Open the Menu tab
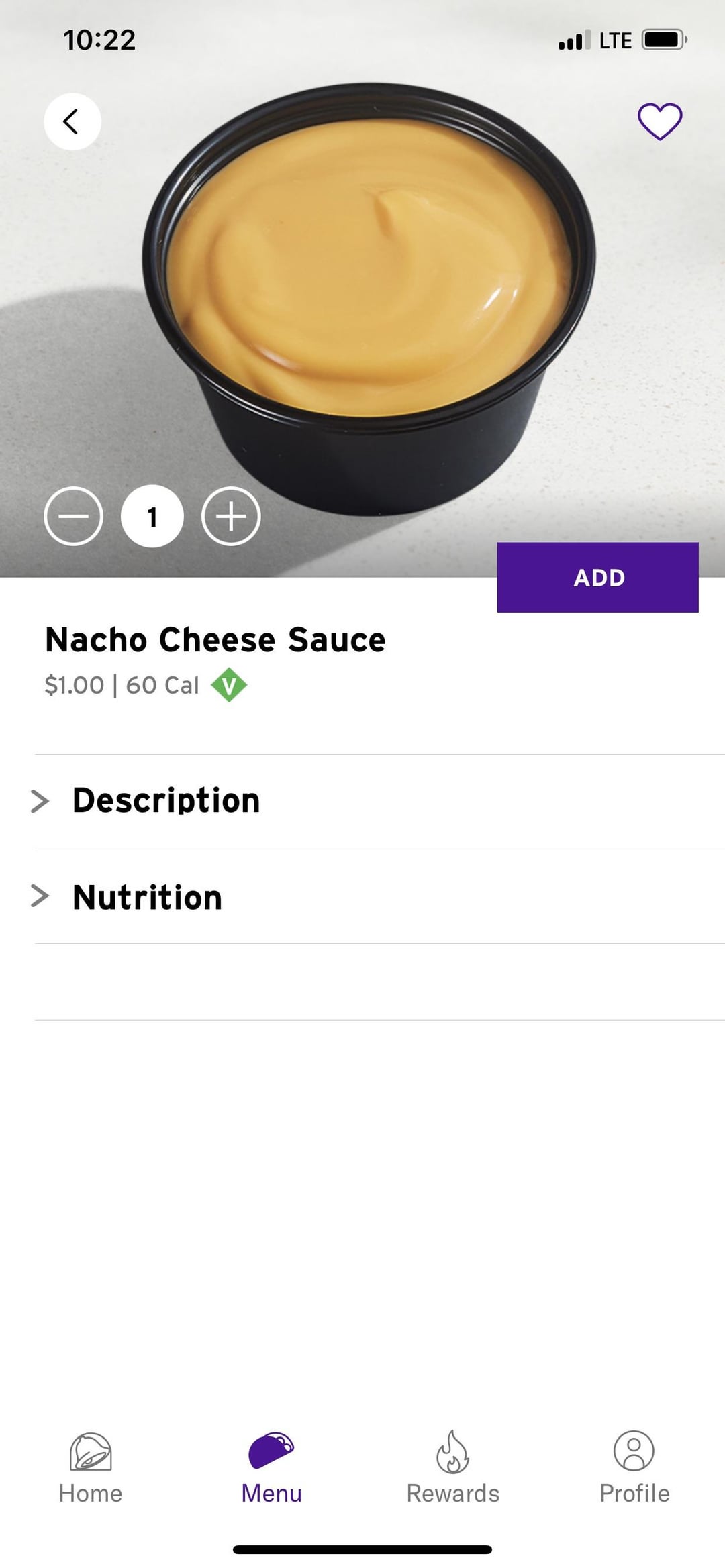The image size is (725, 1568). pyautogui.click(x=271, y=1467)
